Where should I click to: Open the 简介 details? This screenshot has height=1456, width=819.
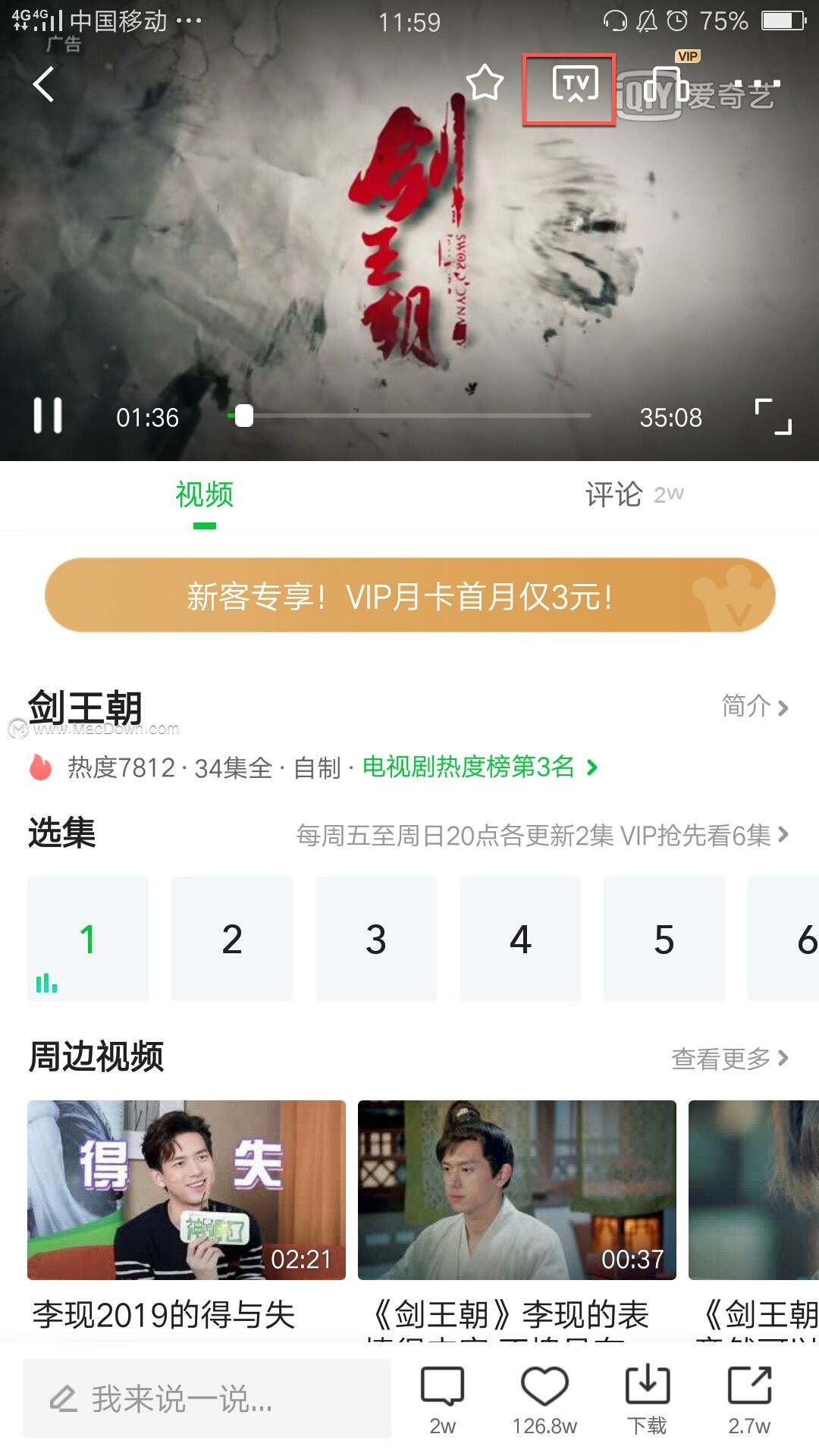click(x=755, y=706)
